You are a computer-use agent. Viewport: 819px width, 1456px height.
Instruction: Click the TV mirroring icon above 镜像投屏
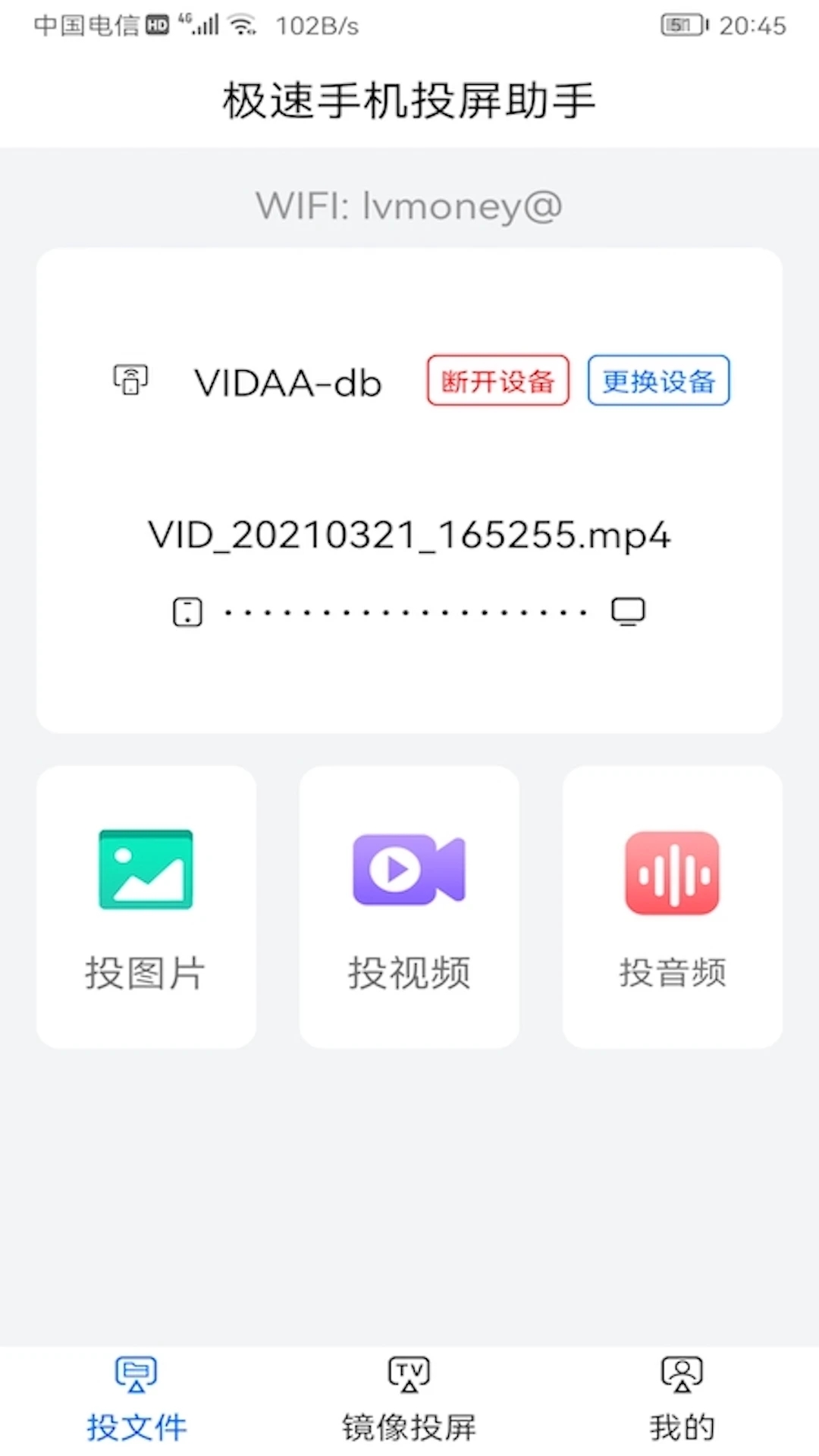coord(409,1374)
